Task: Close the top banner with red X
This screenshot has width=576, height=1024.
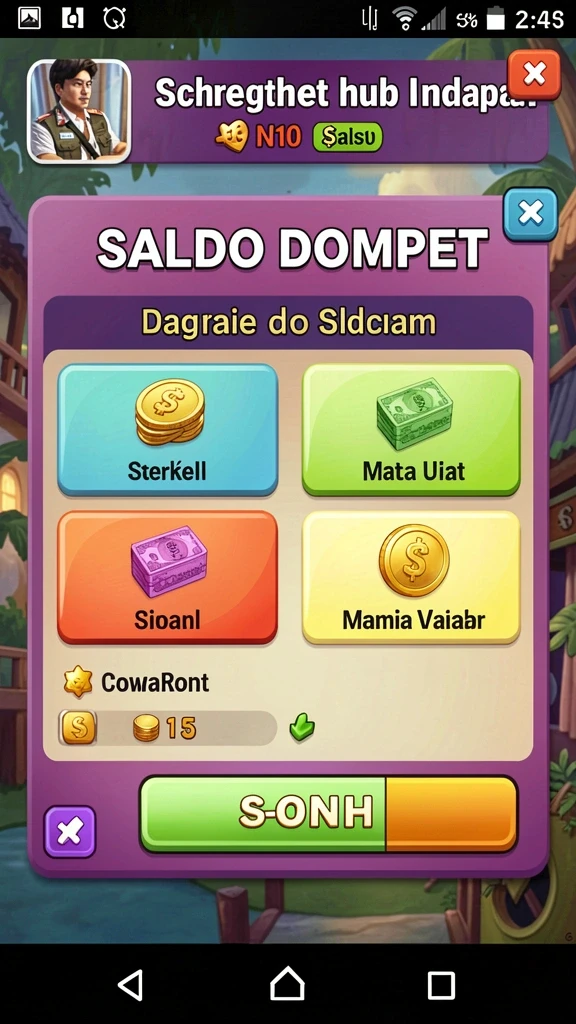Action: (x=534, y=74)
